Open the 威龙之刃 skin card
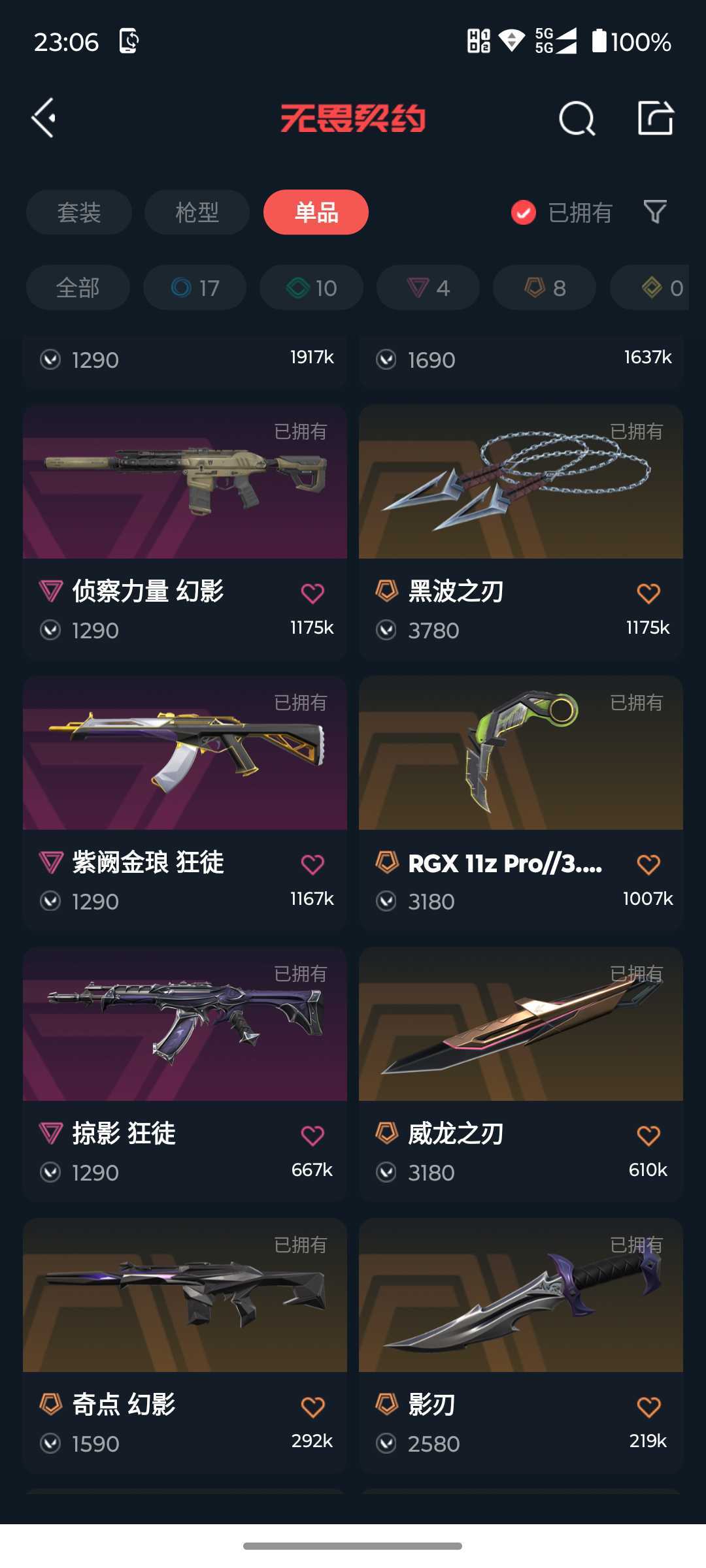 [x=521, y=1073]
